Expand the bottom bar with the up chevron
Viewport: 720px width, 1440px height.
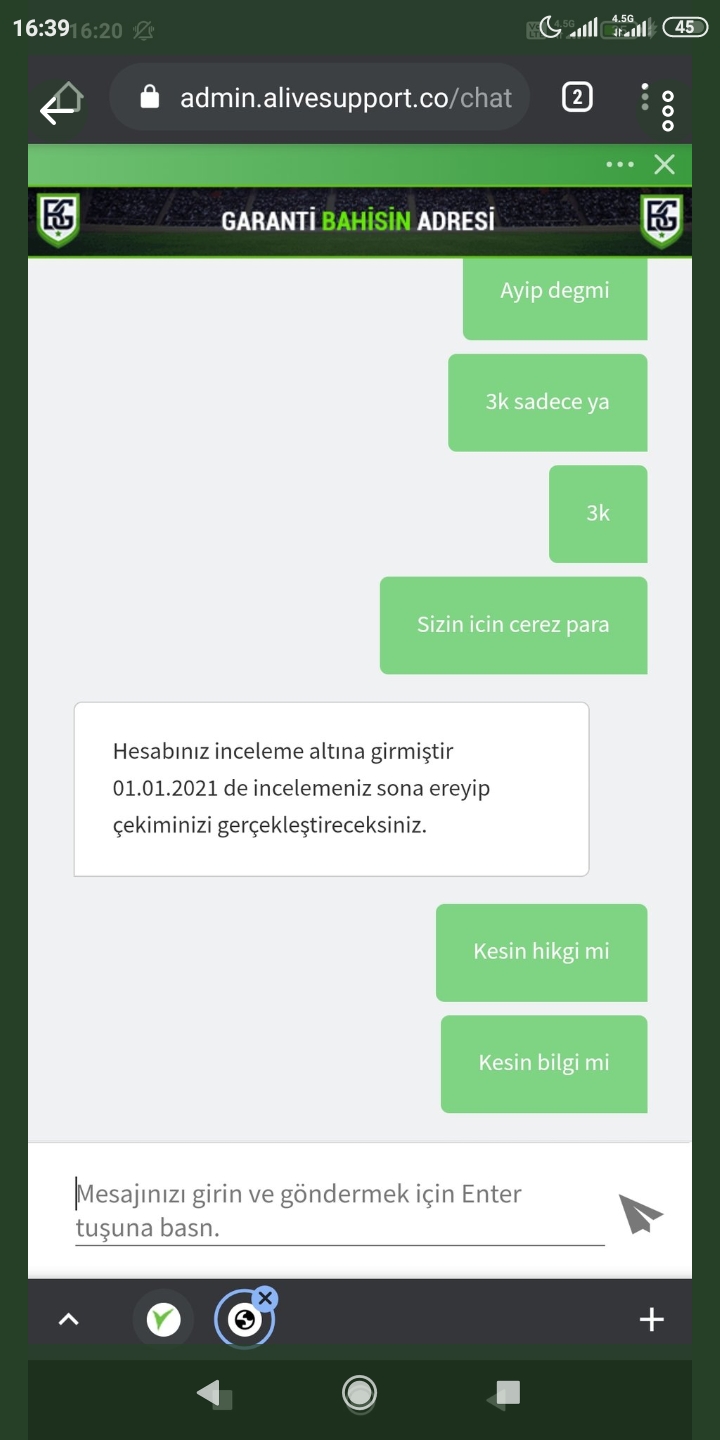tap(68, 1320)
